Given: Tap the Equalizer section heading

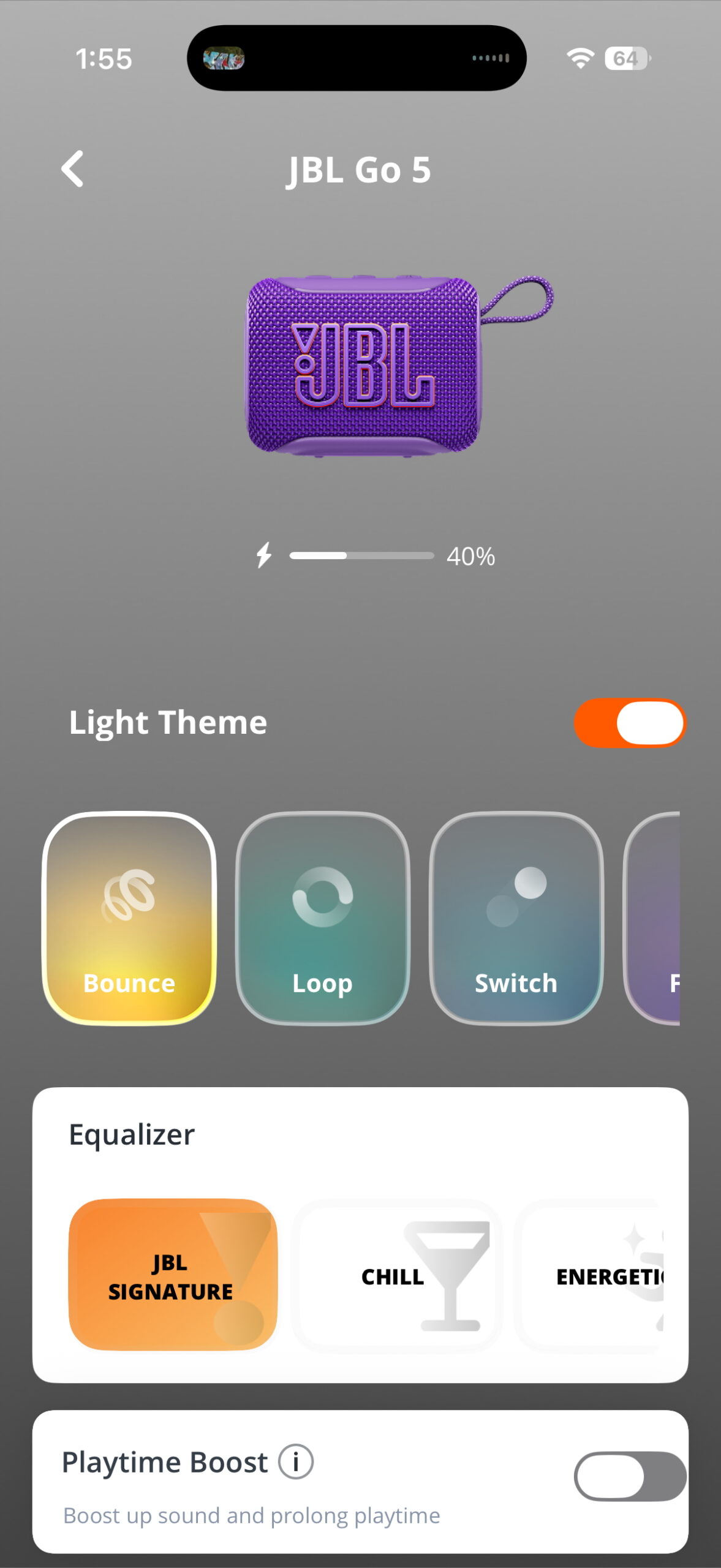Looking at the screenshot, I should pyautogui.click(x=131, y=1133).
